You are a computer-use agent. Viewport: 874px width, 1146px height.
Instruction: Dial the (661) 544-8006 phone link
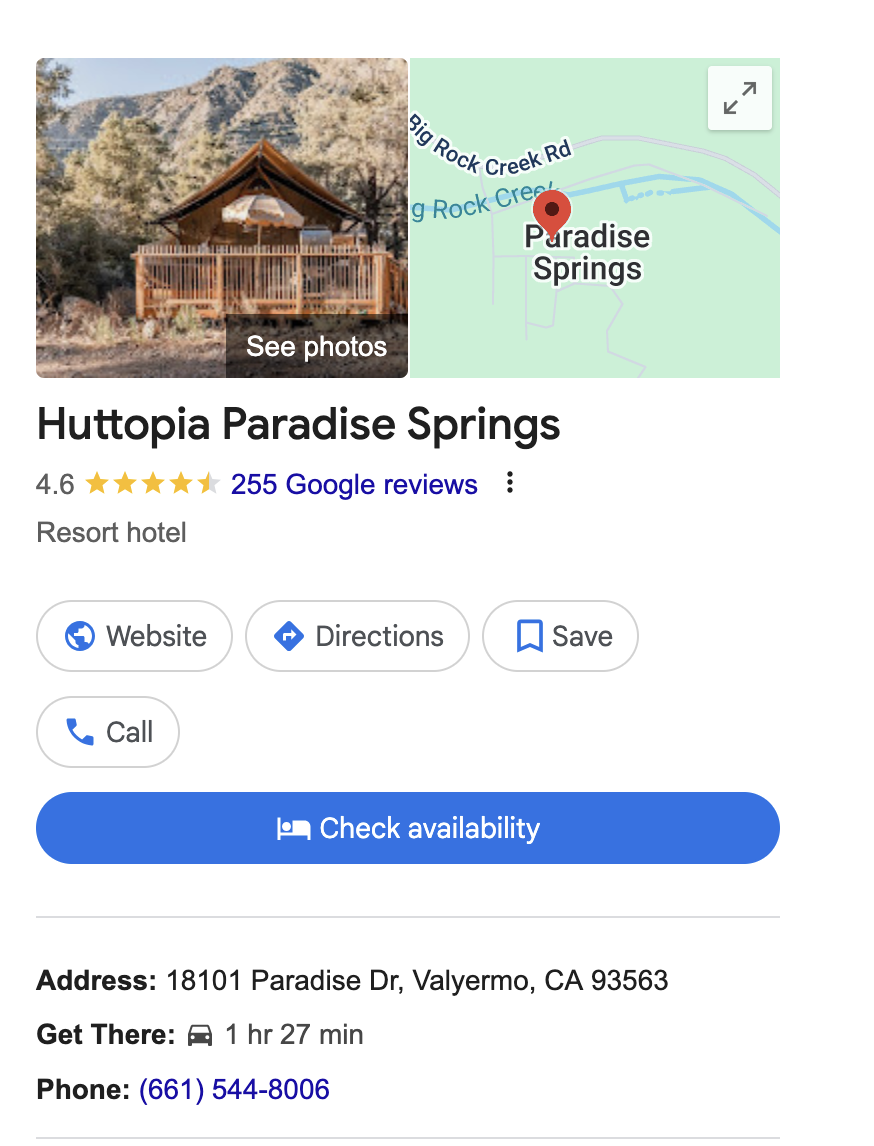click(234, 1089)
